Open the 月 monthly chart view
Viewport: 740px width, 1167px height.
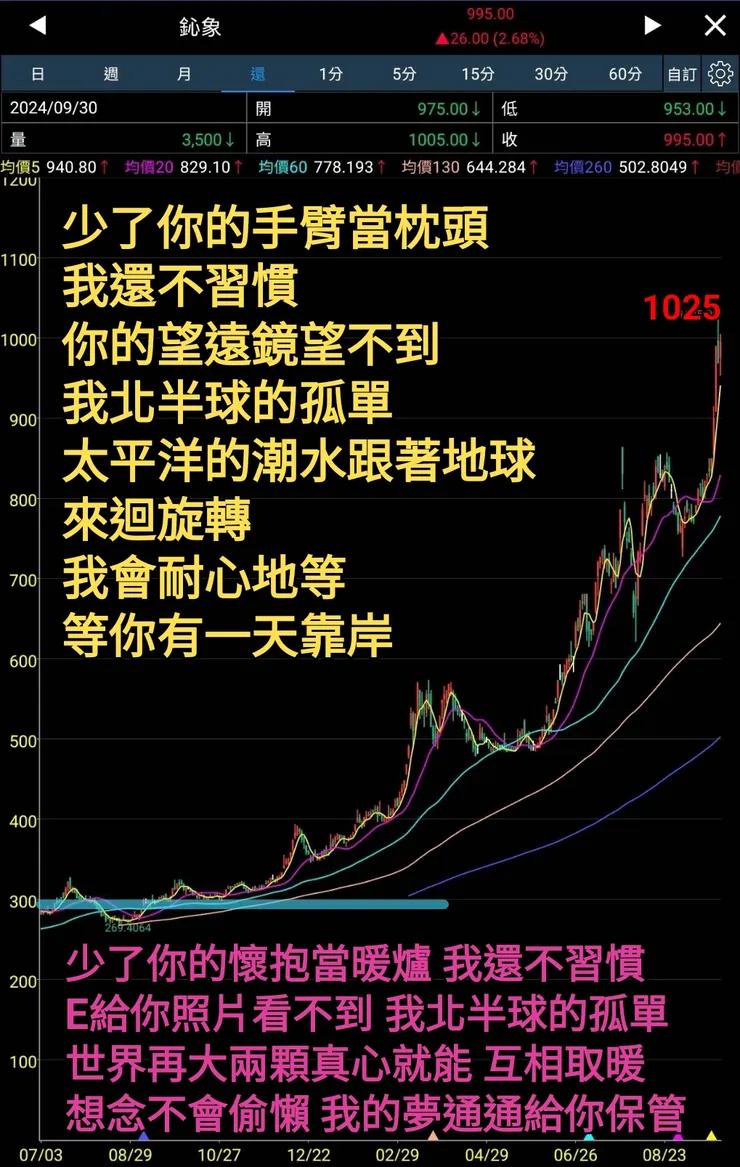(x=183, y=73)
